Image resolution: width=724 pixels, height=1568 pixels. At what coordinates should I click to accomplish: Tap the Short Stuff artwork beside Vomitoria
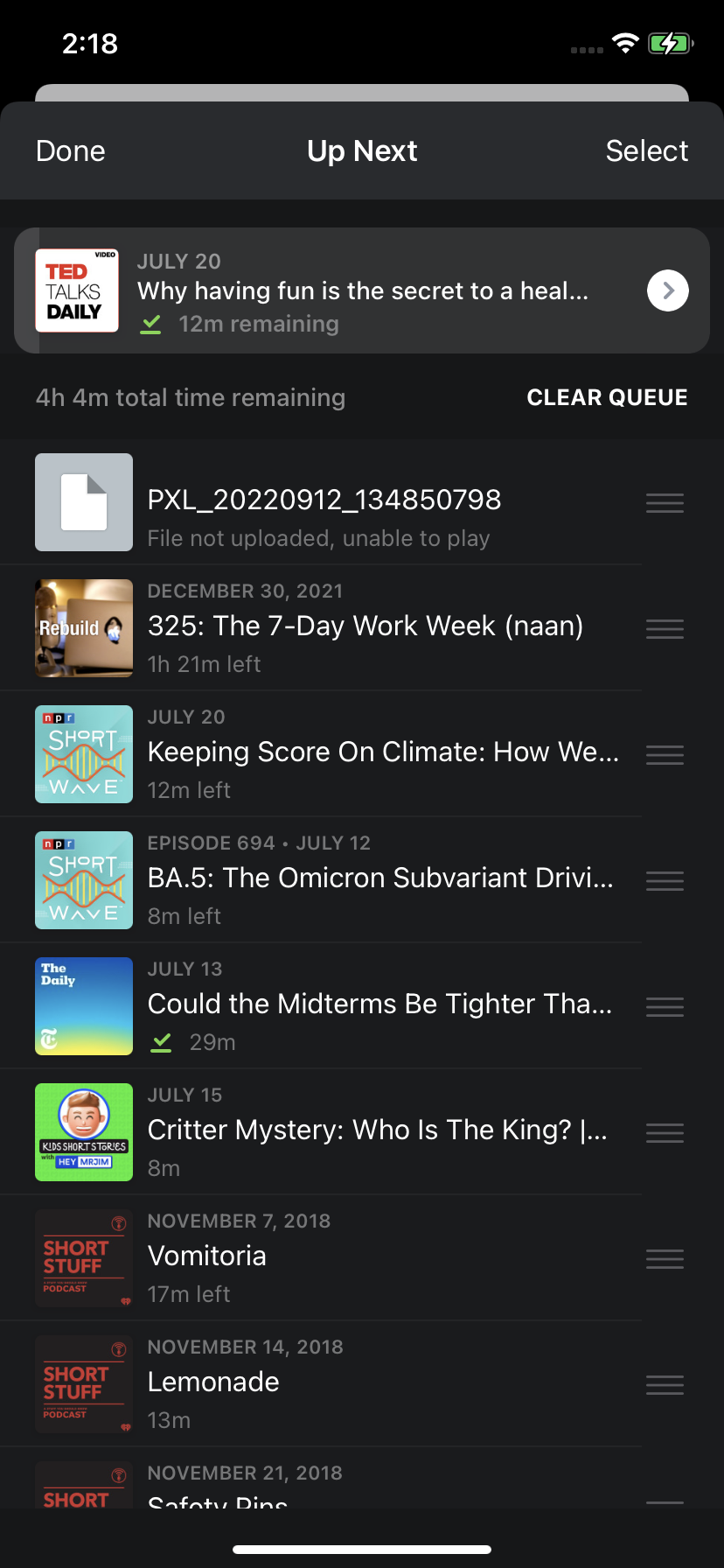coord(83,1257)
